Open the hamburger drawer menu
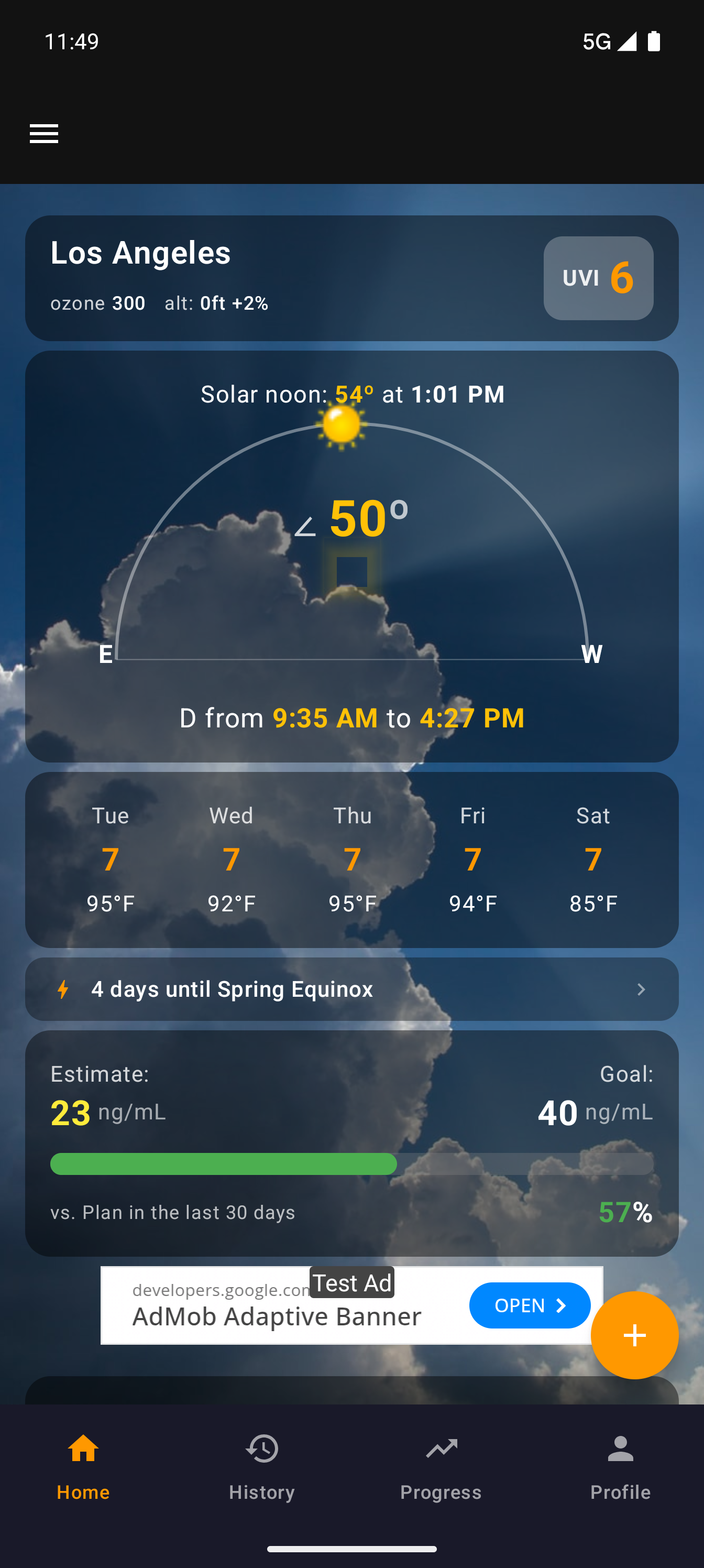Viewport: 704px width, 1568px height. tap(44, 133)
